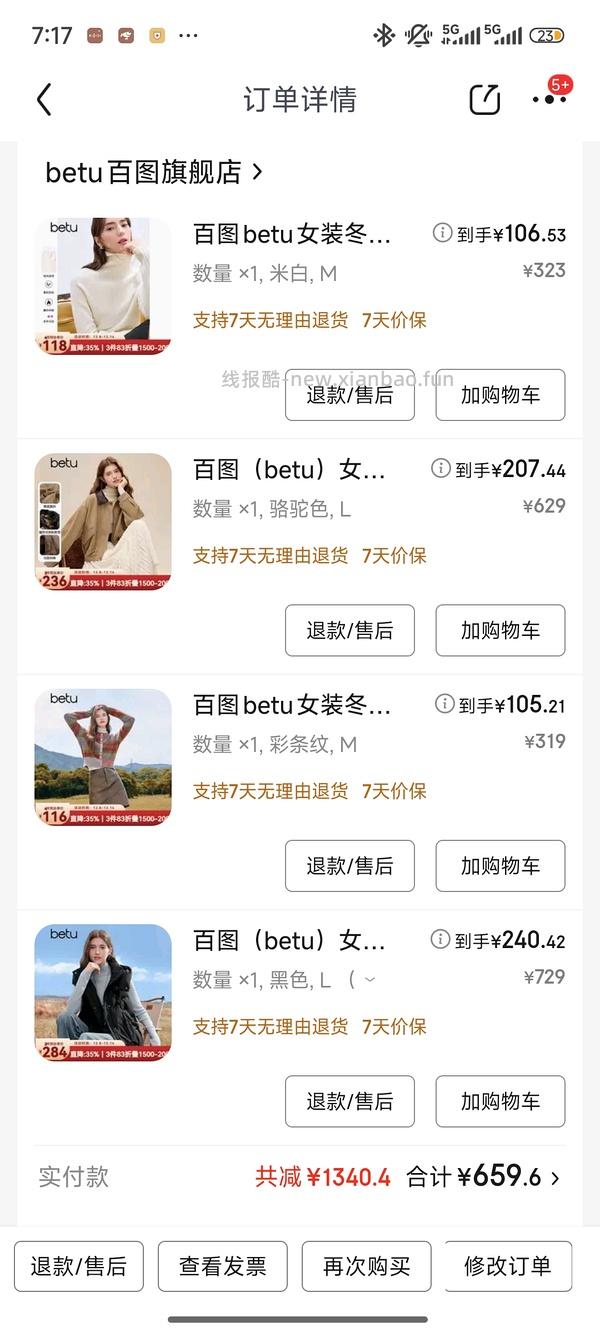The image size is (600, 1333).
Task: View the invoice via 查看发票
Action: 223,1267
